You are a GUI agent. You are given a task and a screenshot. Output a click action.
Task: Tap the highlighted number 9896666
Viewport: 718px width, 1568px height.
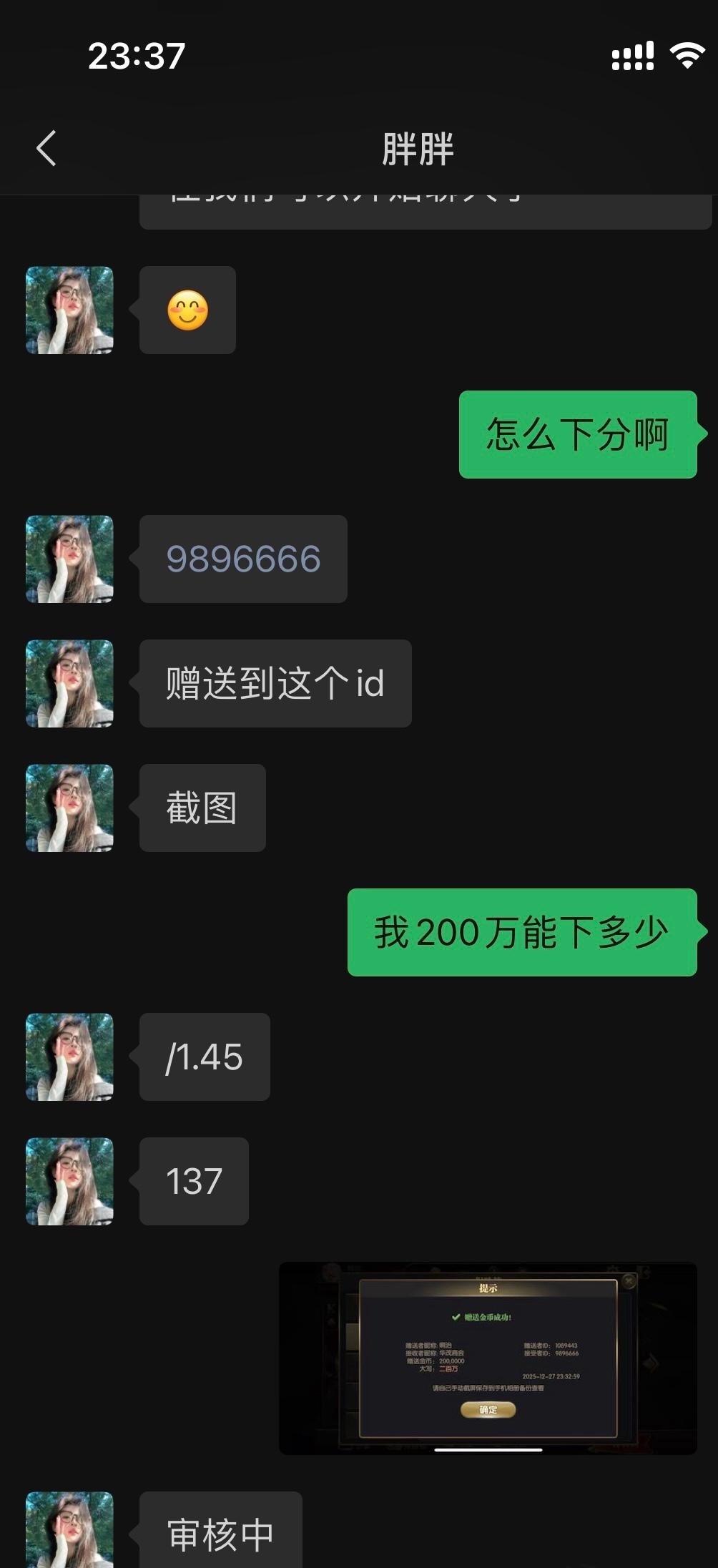243,559
